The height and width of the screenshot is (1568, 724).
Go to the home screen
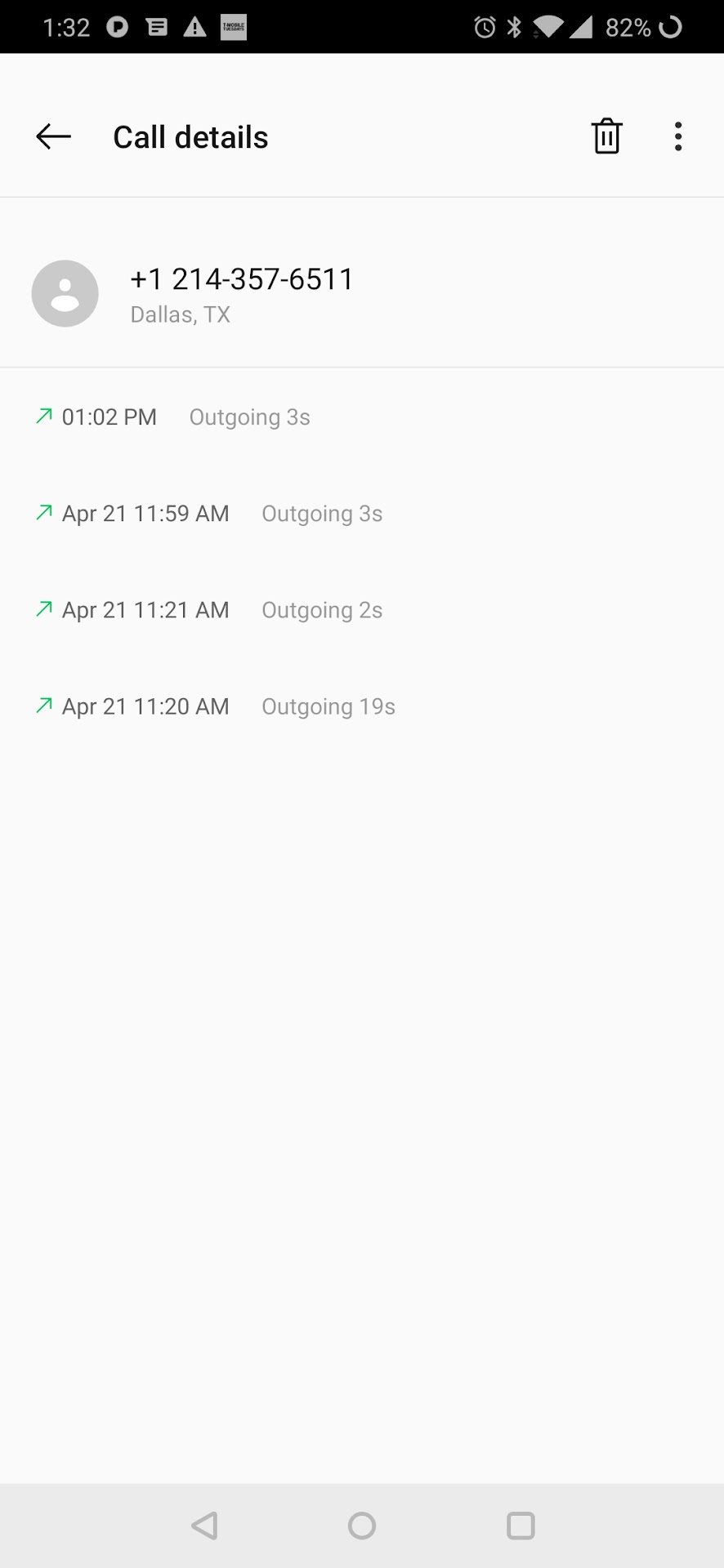point(361,1525)
